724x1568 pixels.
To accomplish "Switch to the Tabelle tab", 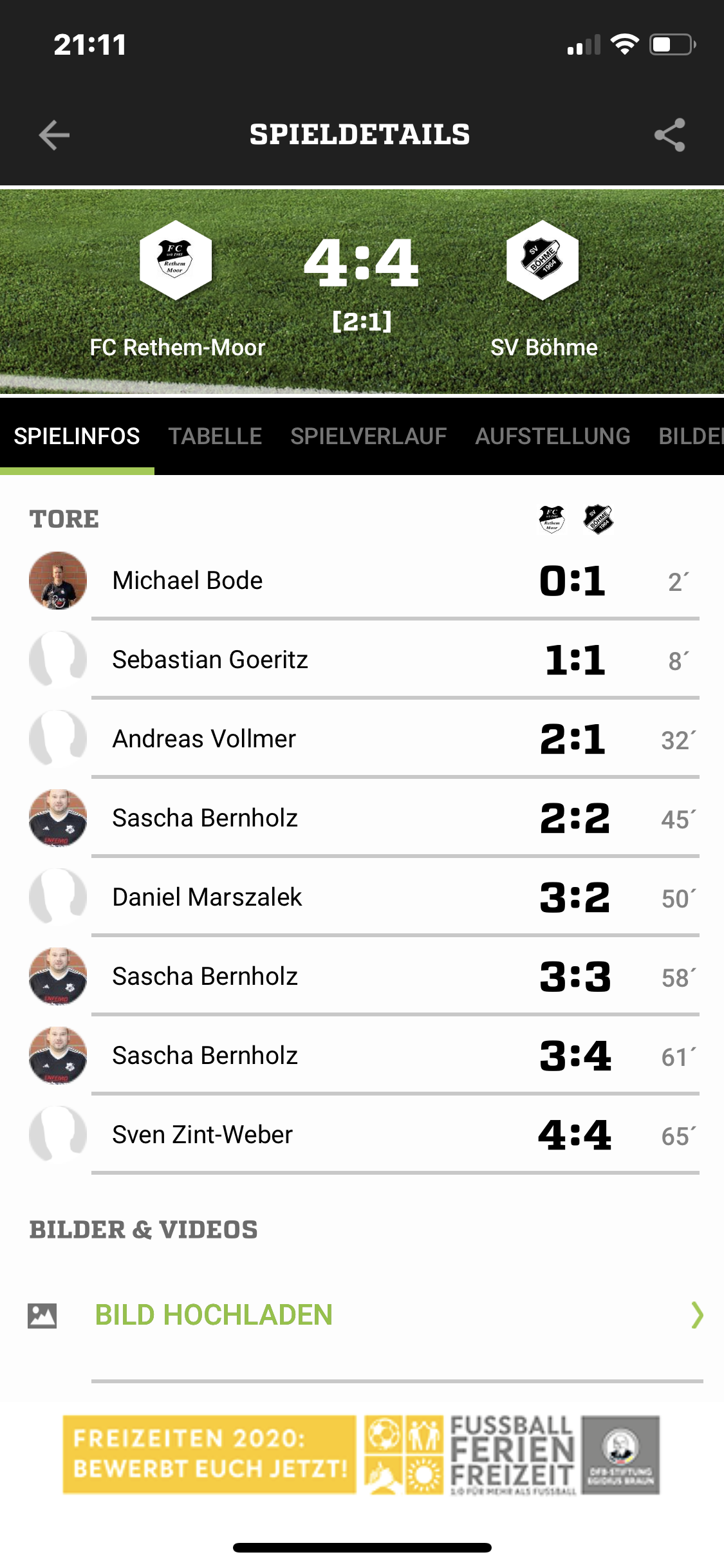I will click(215, 436).
